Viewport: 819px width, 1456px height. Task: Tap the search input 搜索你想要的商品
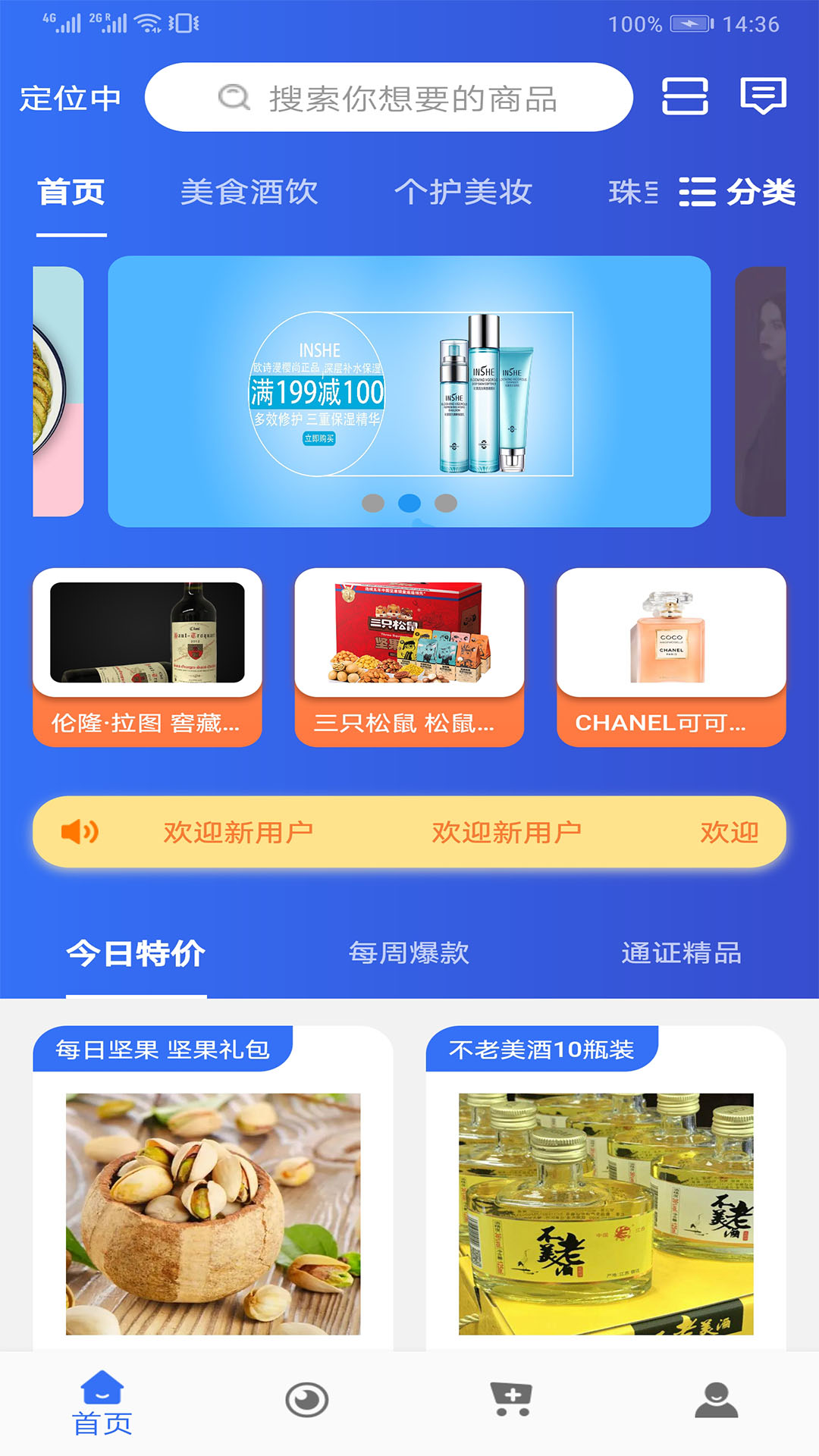point(413,99)
